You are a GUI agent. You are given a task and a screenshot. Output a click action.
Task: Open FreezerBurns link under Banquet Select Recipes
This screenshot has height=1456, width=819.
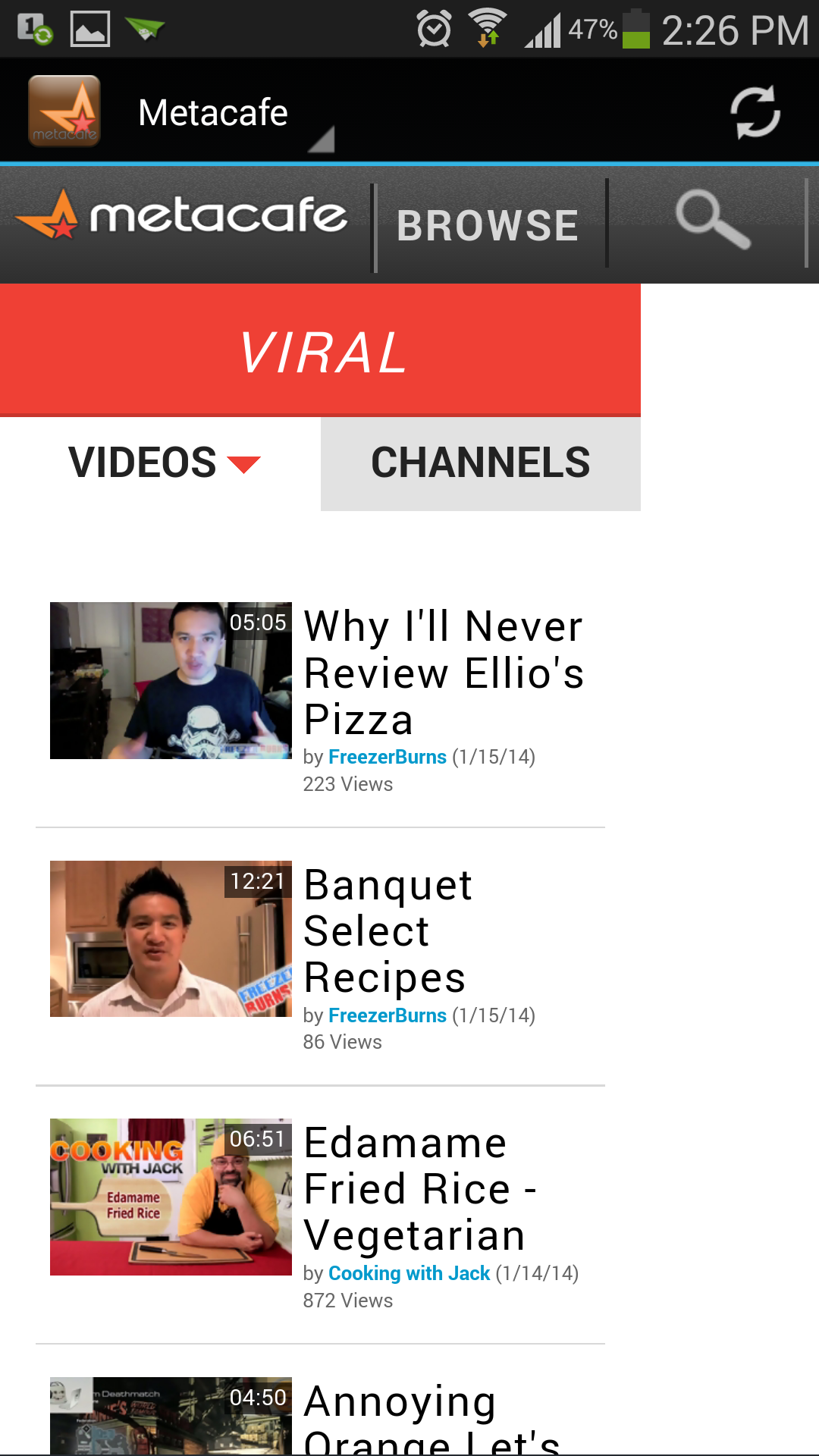click(x=387, y=1015)
